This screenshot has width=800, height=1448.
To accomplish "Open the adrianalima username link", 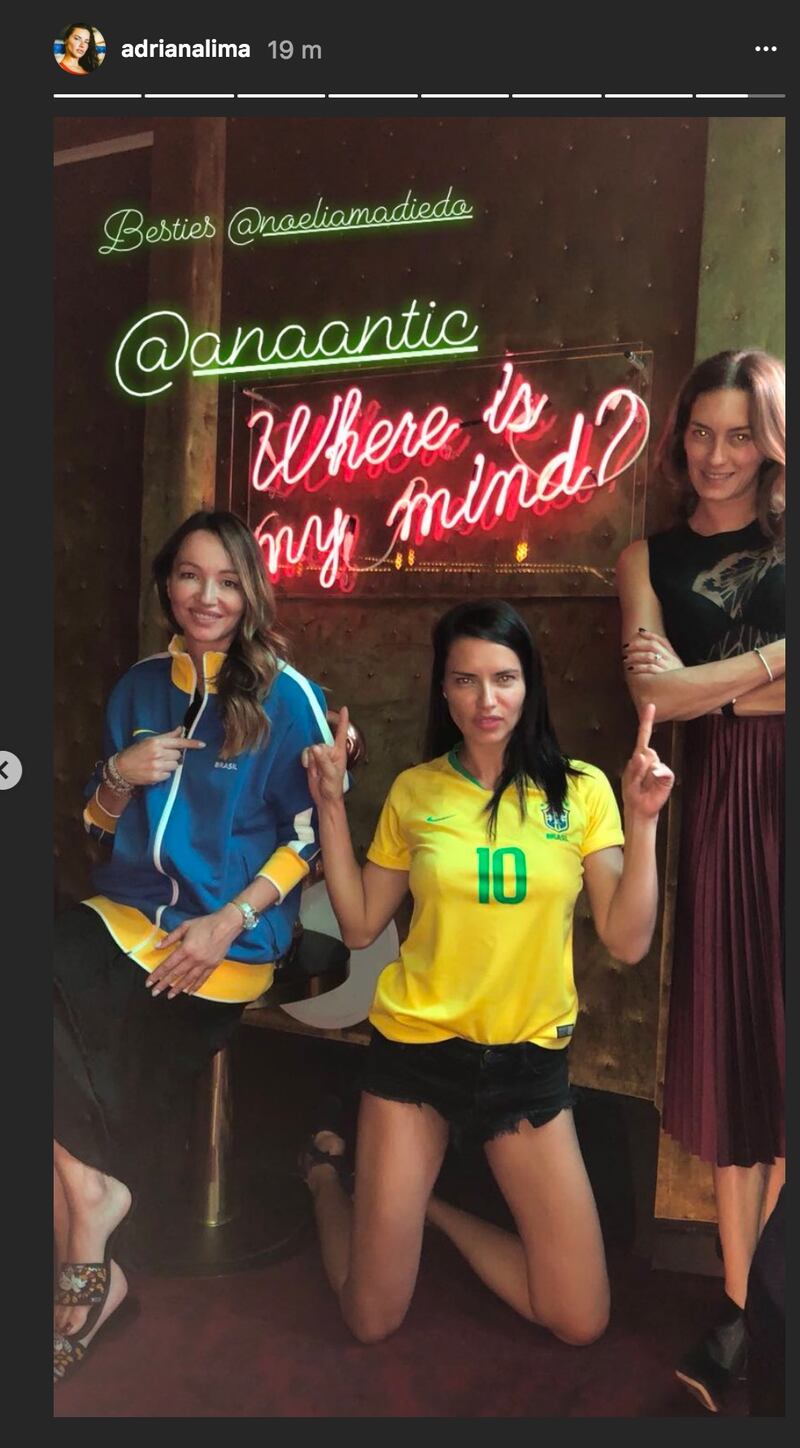I will 186,49.
